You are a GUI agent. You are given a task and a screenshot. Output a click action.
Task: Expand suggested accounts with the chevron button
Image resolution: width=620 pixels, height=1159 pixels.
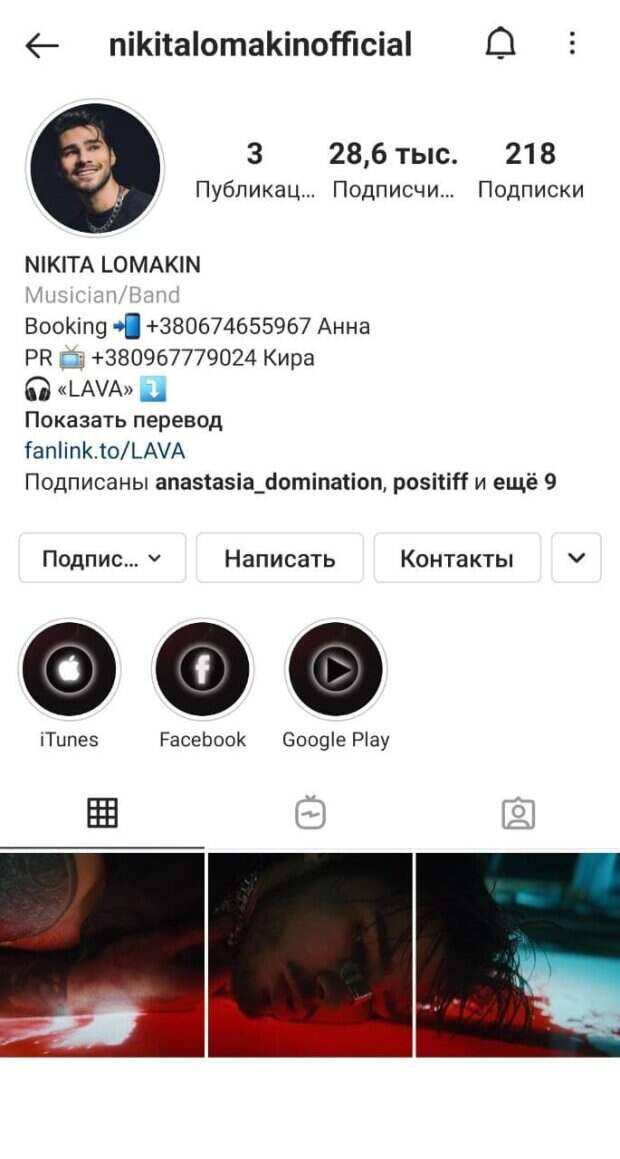click(576, 558)
